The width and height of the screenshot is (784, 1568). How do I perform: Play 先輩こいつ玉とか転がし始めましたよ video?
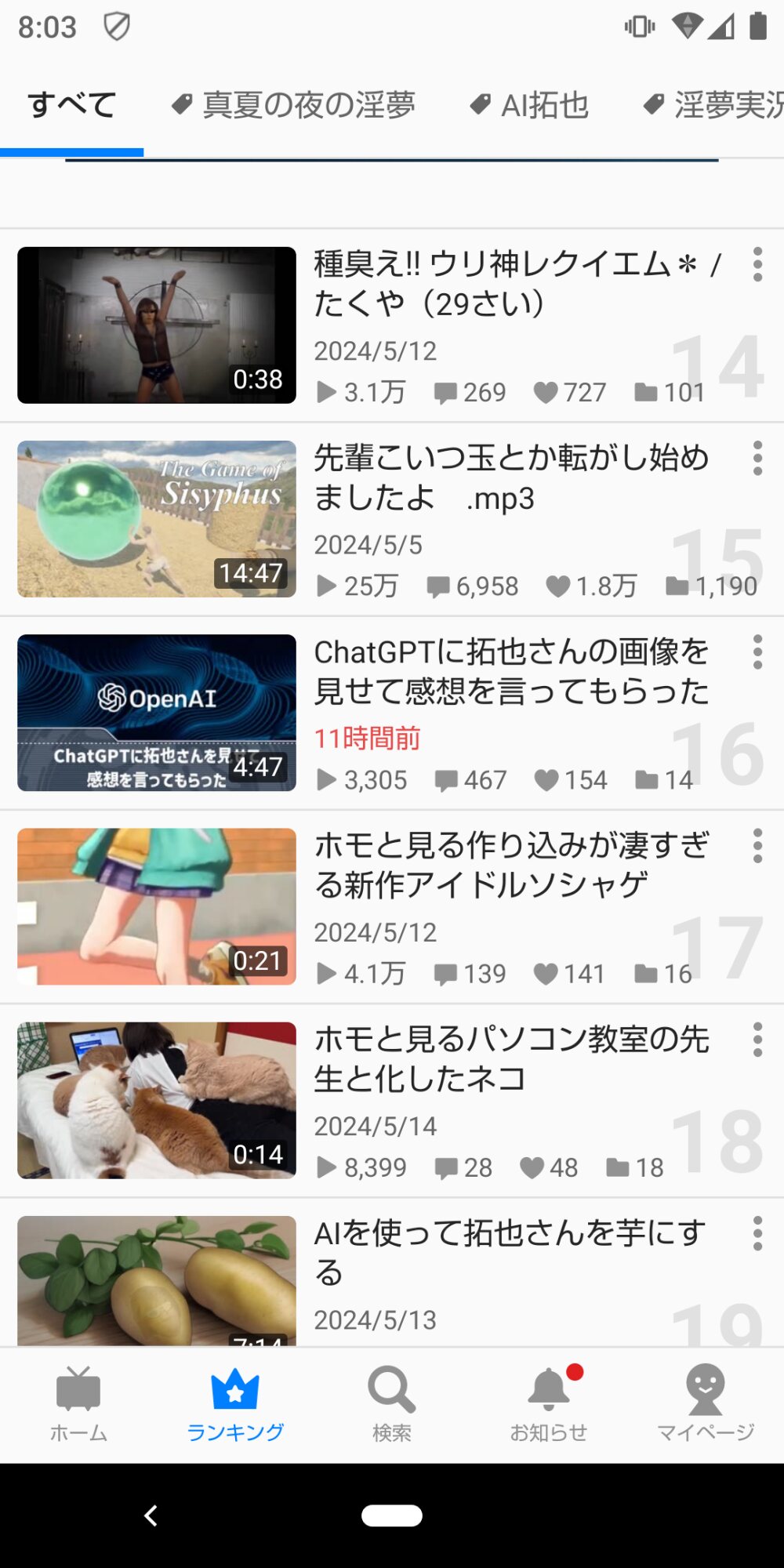(157, 519)
